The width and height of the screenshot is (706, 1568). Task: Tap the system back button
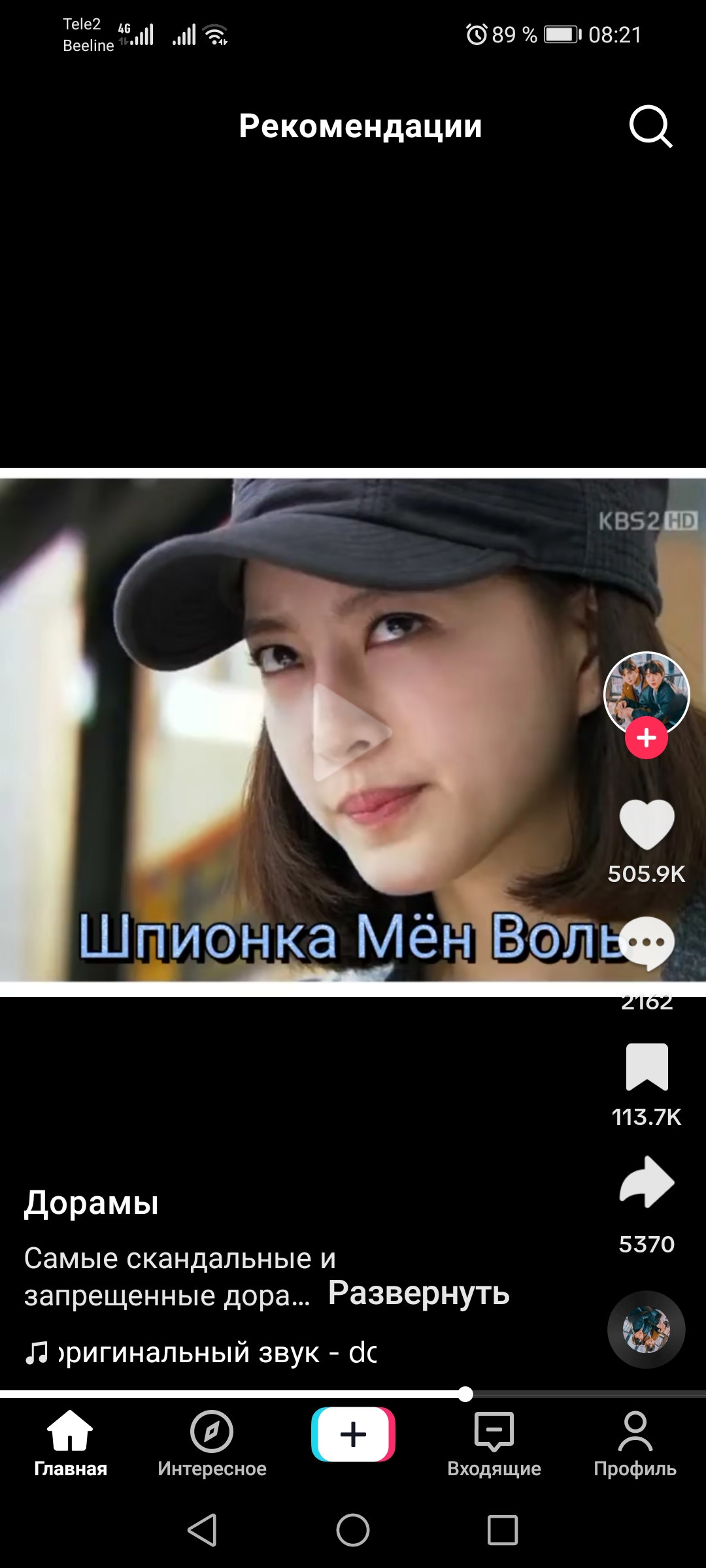pyautogui.click(x=203, y=1529)
